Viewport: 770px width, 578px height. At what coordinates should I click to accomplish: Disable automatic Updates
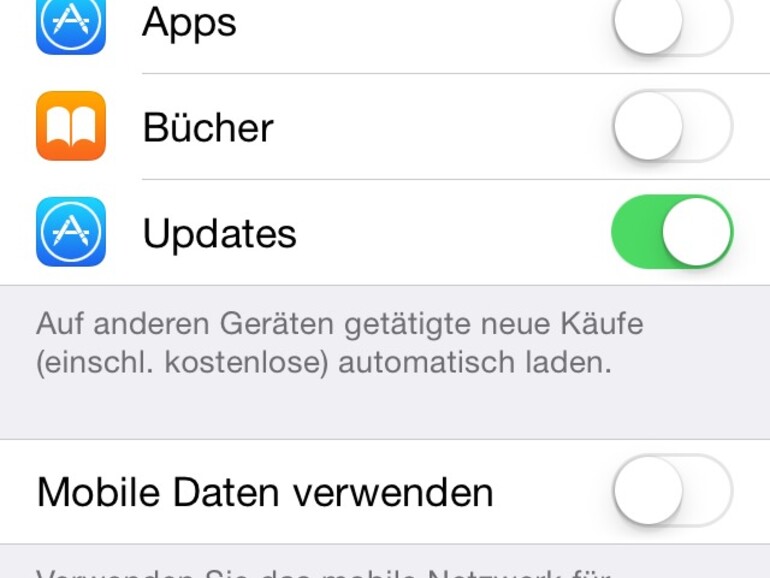point(671,232)
